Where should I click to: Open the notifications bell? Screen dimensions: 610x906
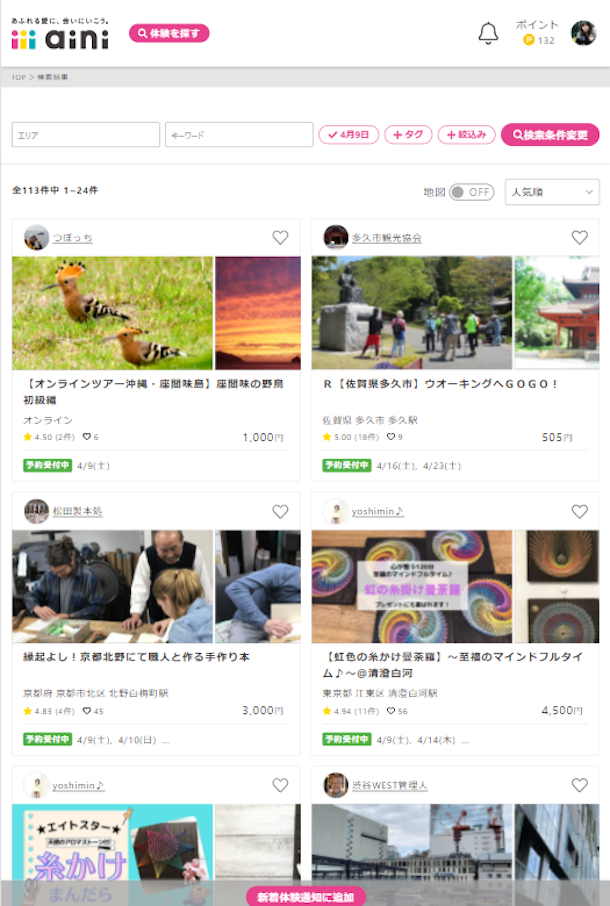[x=488, y=33]
